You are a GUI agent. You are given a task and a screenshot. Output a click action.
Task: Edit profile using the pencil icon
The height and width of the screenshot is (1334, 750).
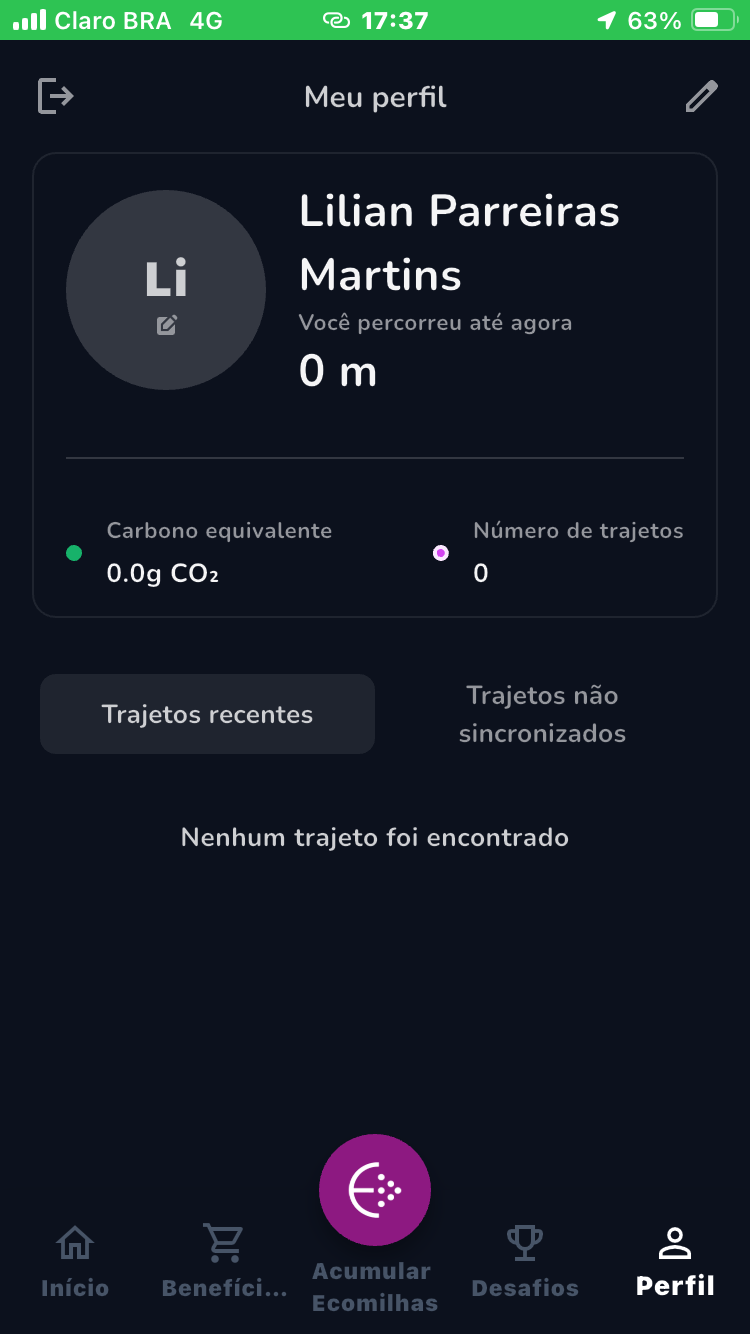click(701, 97)
